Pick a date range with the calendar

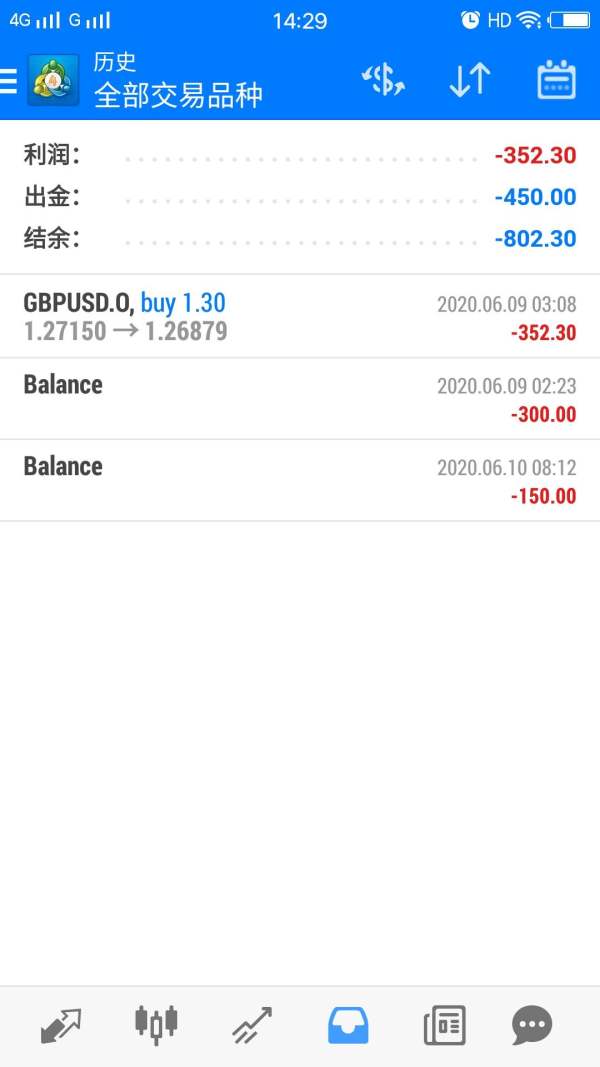(x=556, y=80)
